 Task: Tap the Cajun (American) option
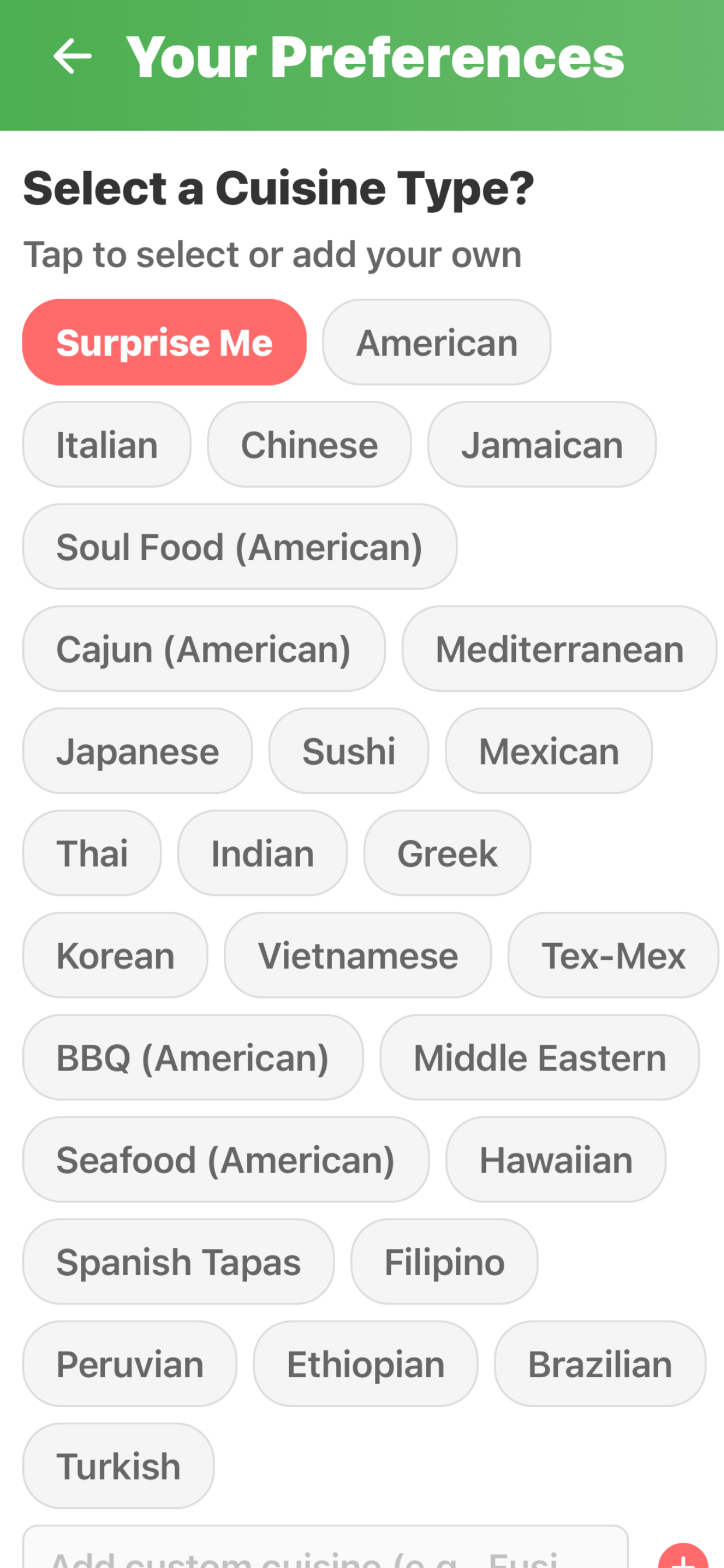(x=203, y=648)
